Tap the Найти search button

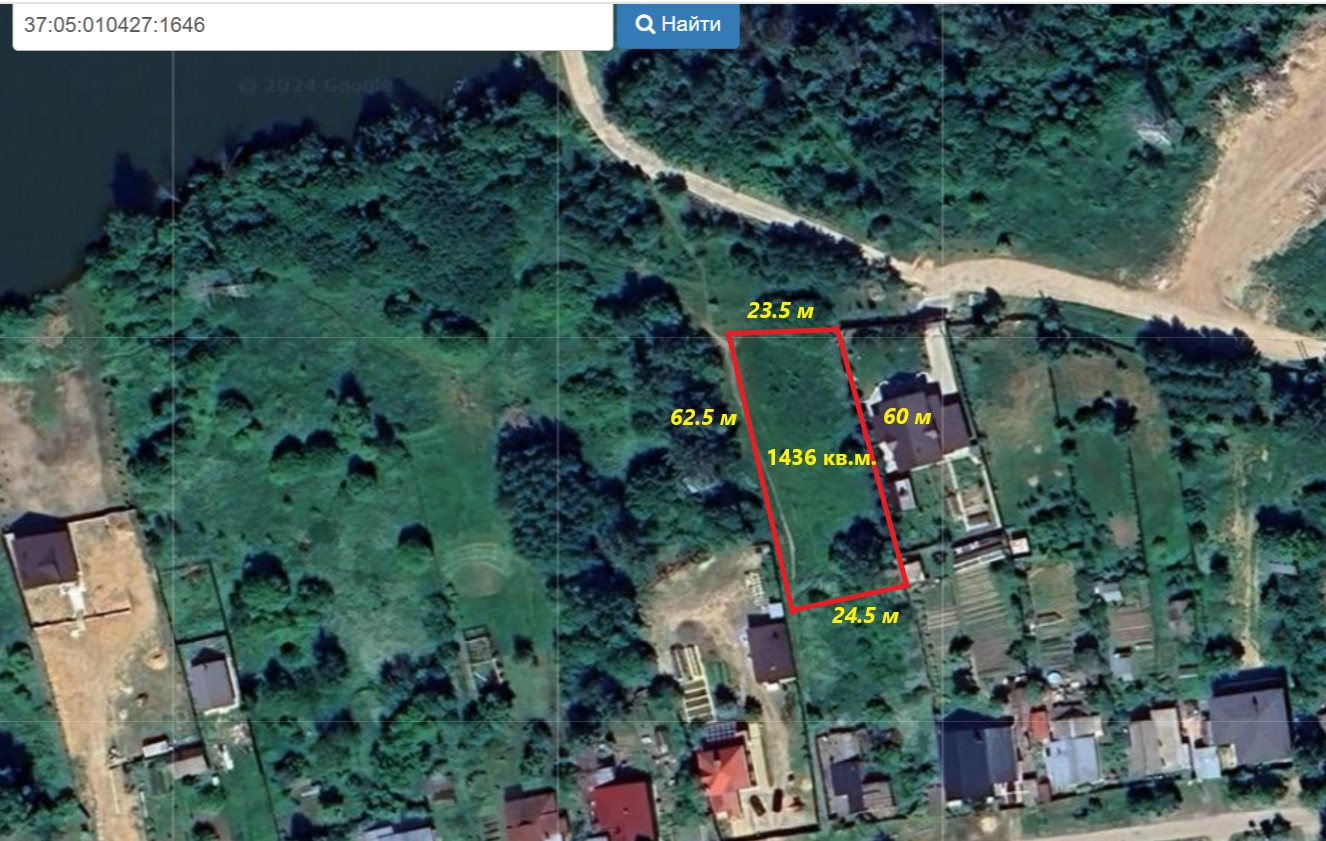coord(678,24)
